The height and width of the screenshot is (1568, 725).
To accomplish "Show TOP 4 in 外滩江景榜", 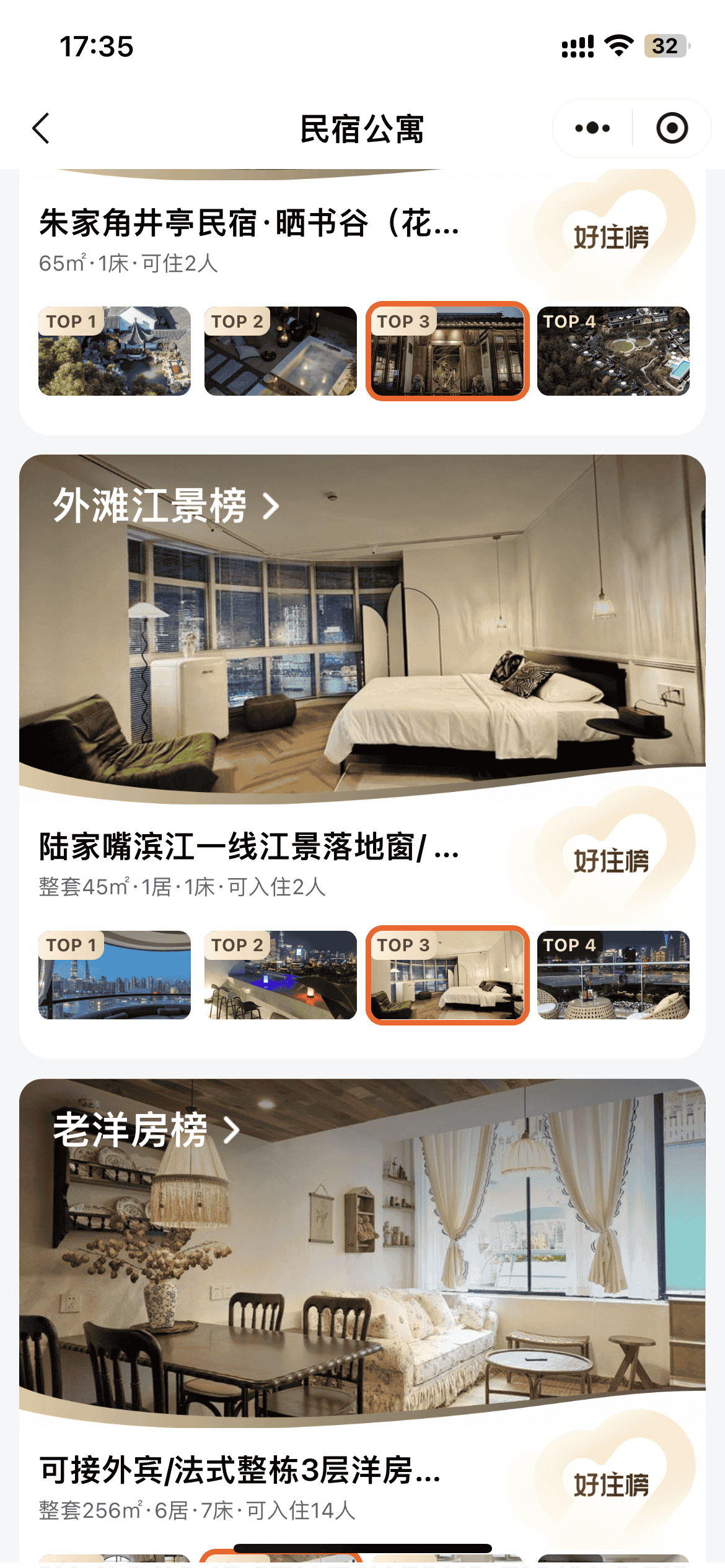I will (613, 975).
